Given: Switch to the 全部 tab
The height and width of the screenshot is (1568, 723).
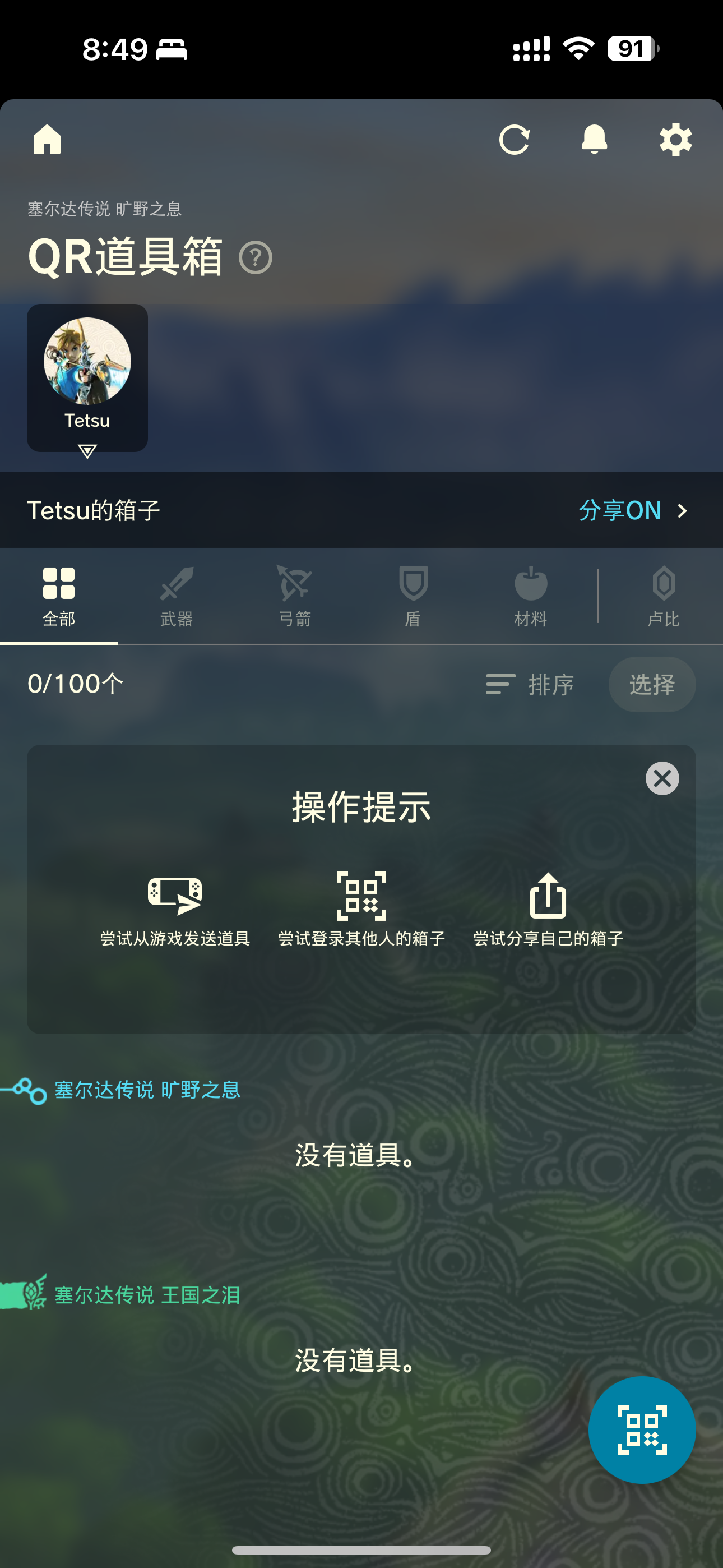Looking at the screenshot, I should point(59,597).
